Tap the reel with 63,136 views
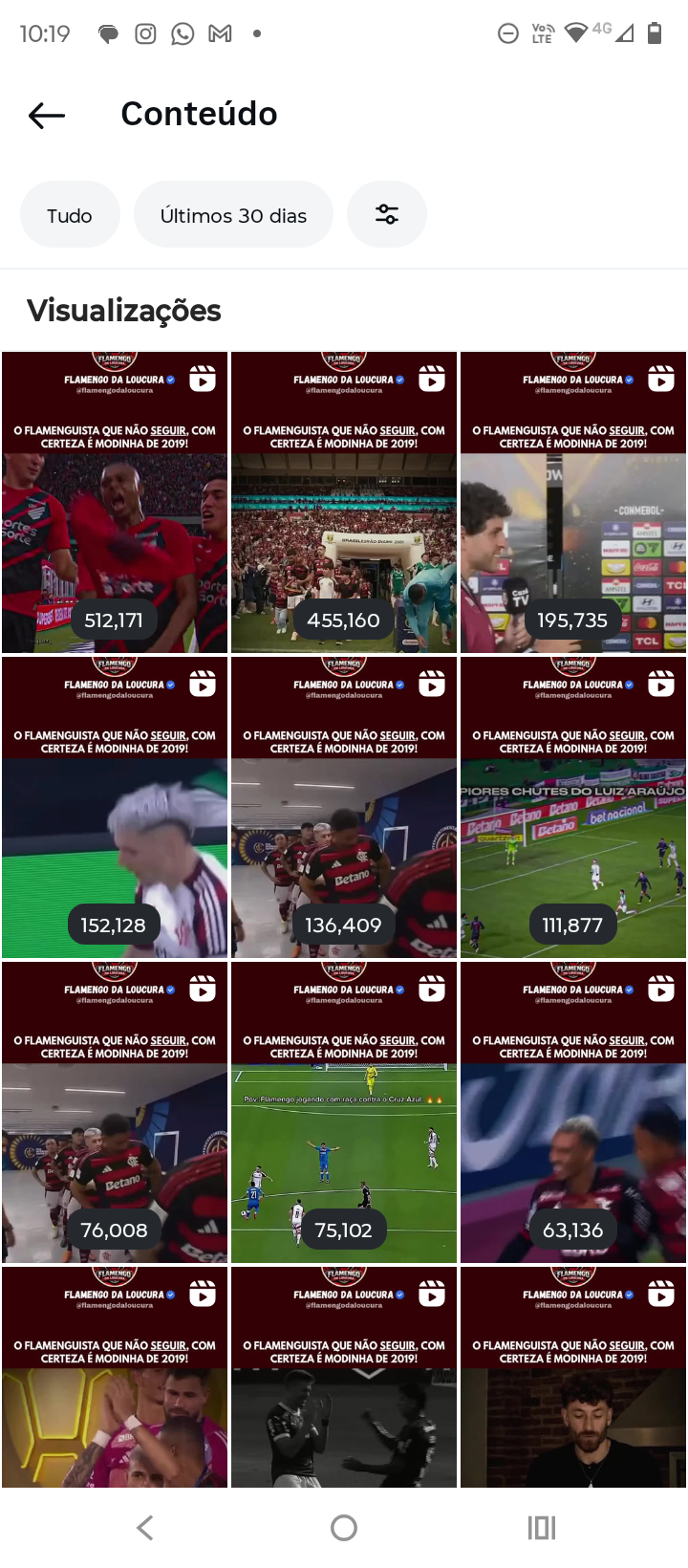The image size is (688, 1568). pyautogui.click(x=573, y=1113)
